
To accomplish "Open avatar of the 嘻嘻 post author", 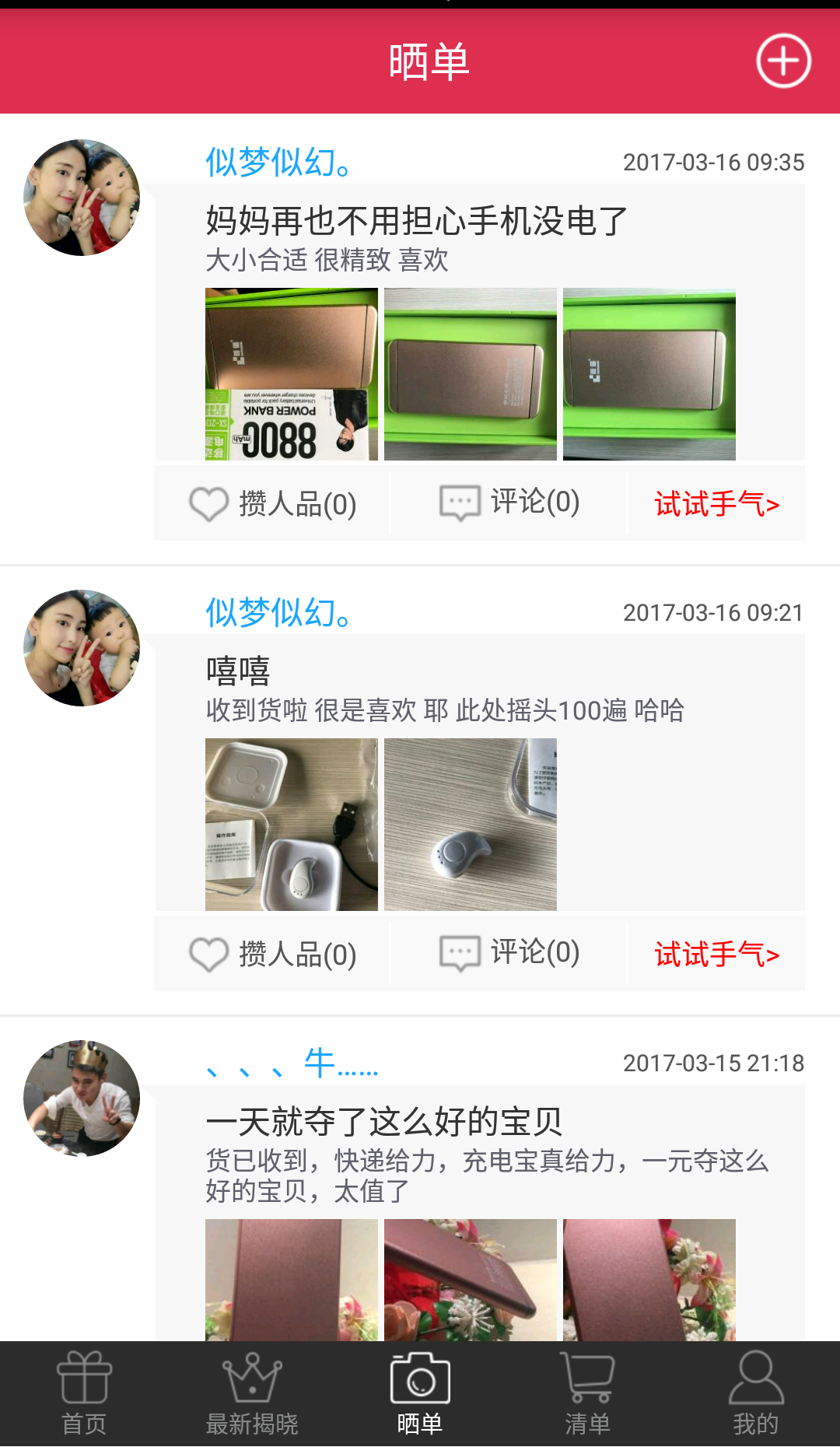I will tap(82, 648).
